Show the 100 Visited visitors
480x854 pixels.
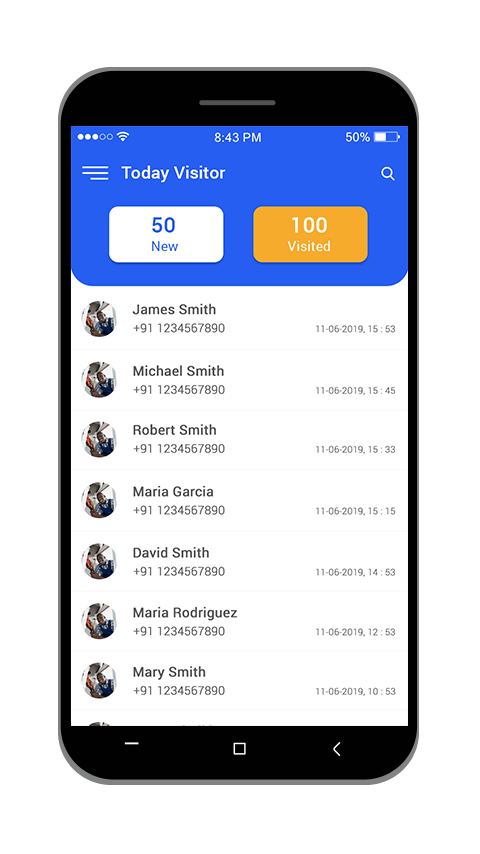[x=311, y=234]
